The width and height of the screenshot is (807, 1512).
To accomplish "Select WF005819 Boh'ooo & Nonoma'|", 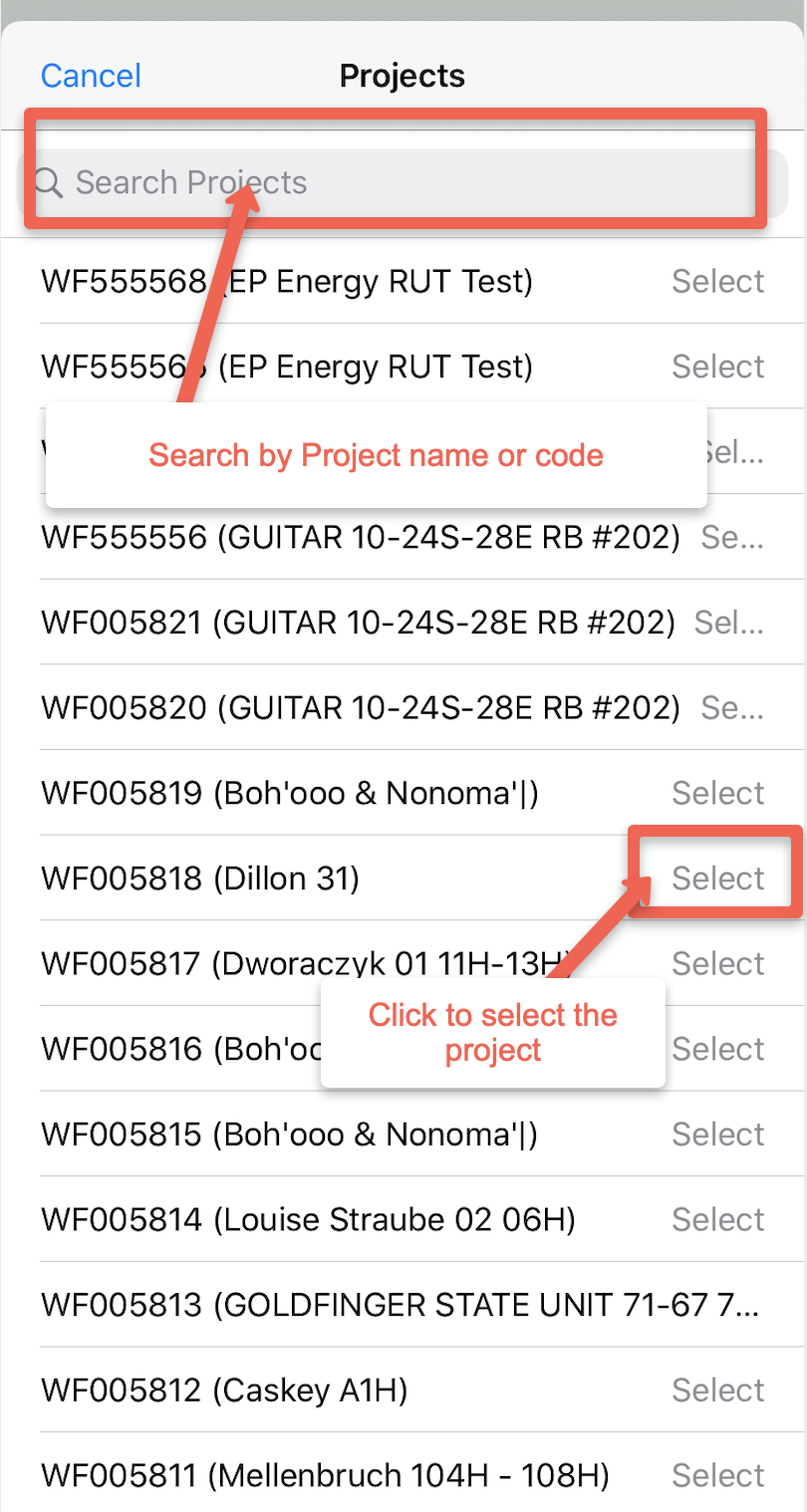I will (717, 794).
